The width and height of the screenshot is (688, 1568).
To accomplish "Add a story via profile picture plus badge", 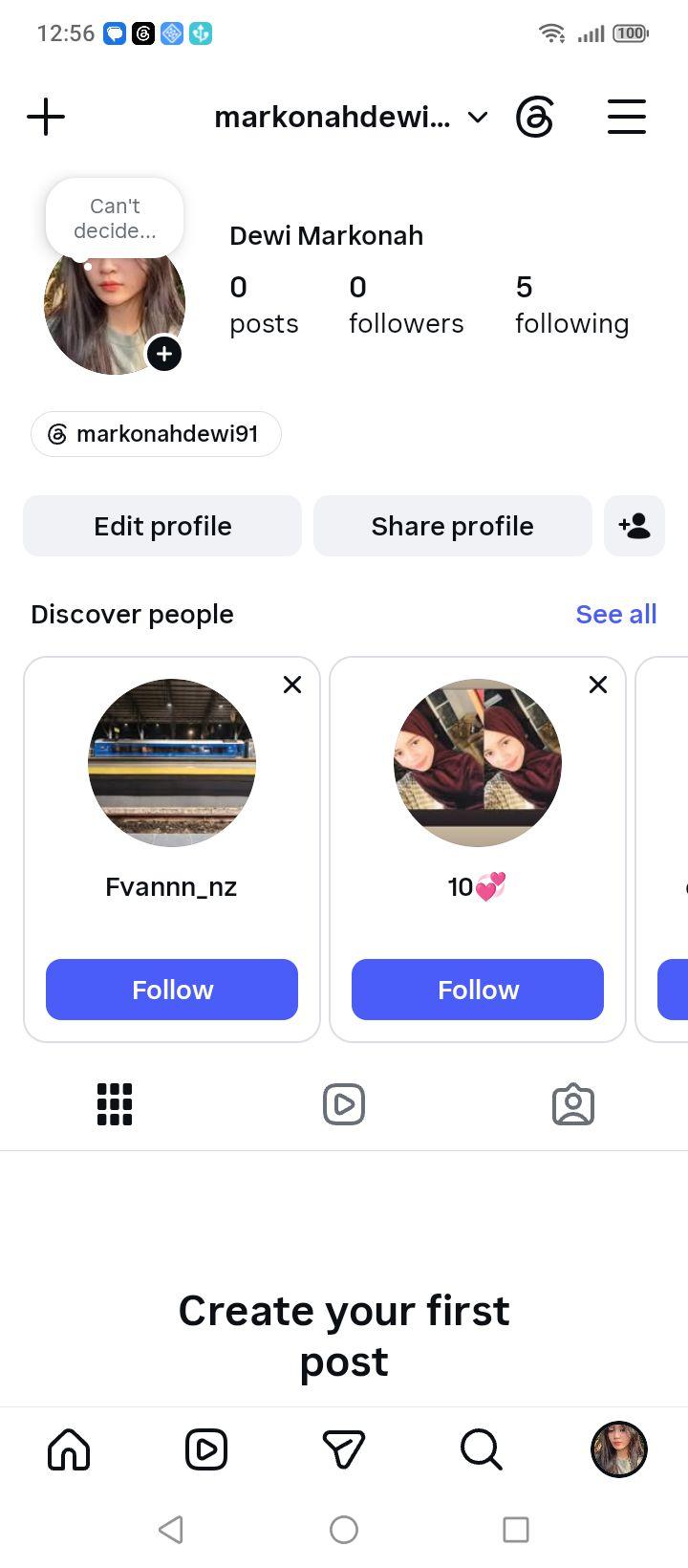I will [164, 354].
